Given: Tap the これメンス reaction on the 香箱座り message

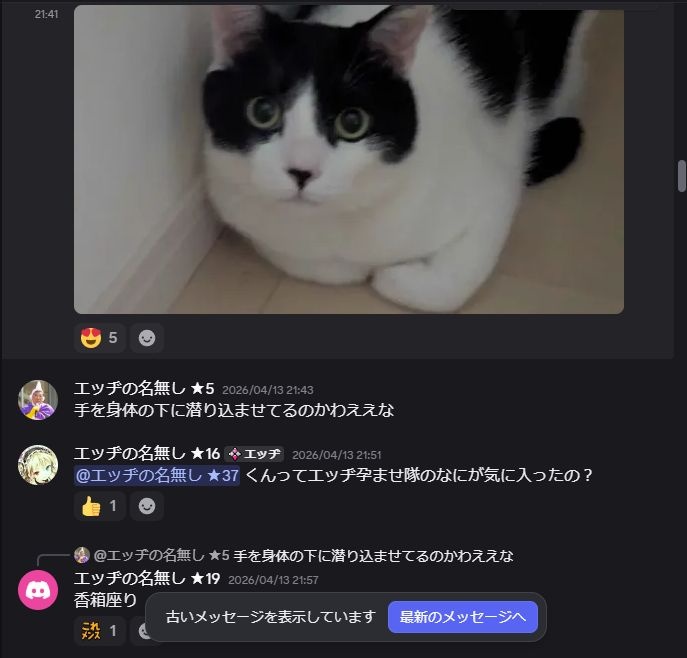Looking at the screenshot, I should click(100, 631).
